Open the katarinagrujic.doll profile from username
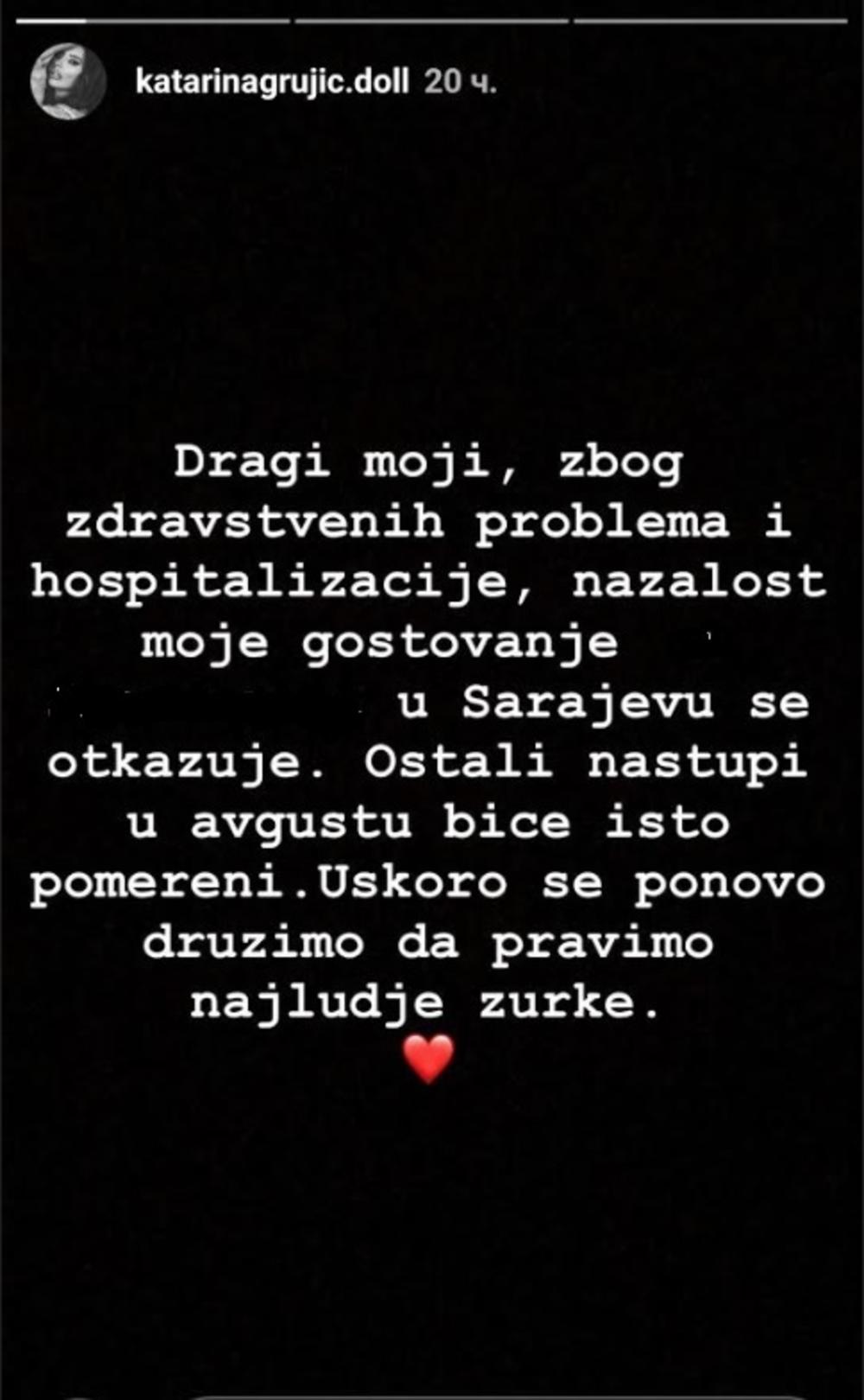This screenshot has height=1400, width=864. [272, 83]
